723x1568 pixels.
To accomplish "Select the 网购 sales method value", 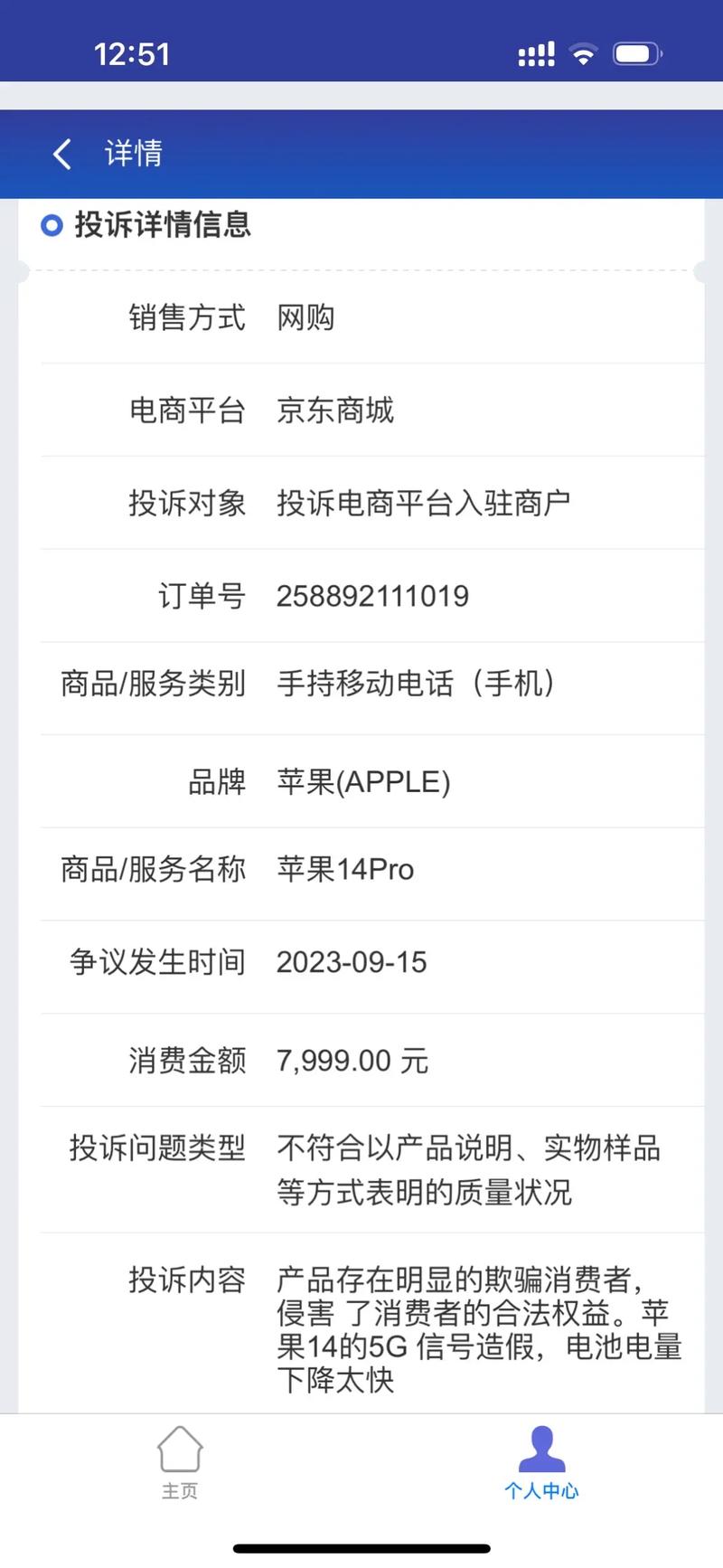I will (307, 317).
